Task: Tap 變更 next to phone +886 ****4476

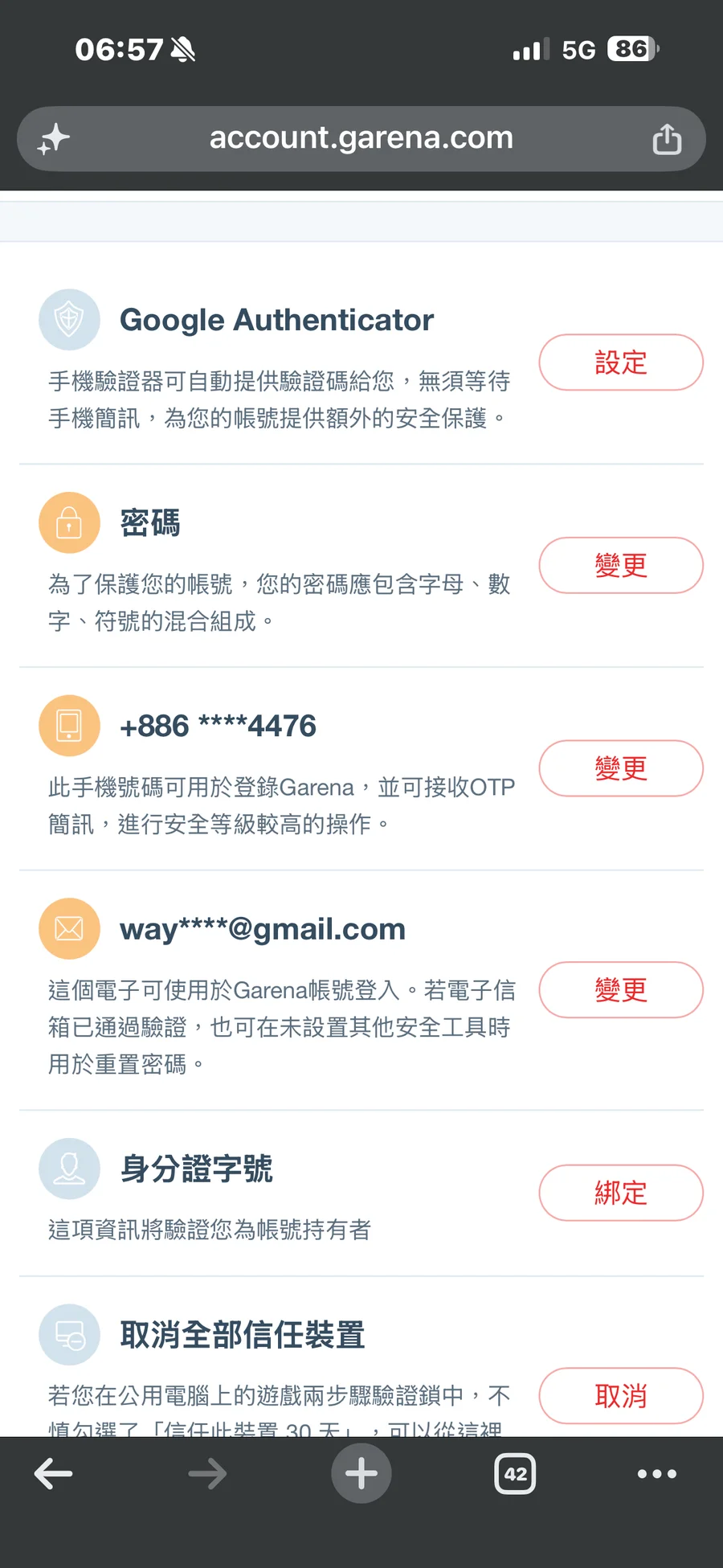Action: click(621, 768)
